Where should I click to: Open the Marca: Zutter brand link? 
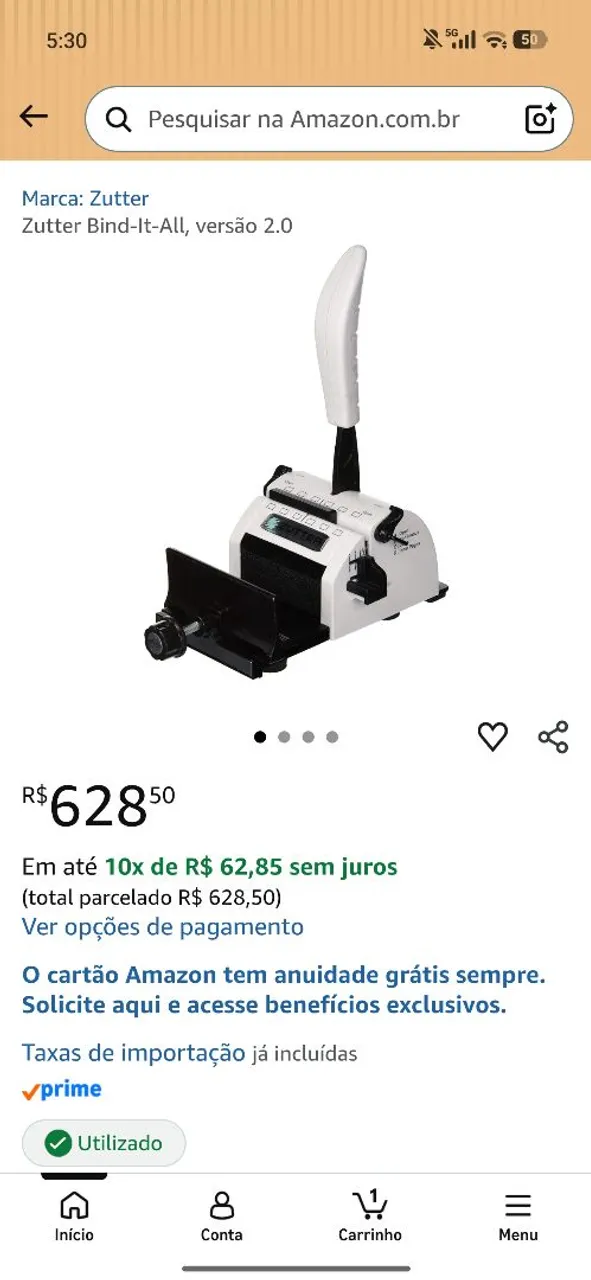click(x=85, y=198)
